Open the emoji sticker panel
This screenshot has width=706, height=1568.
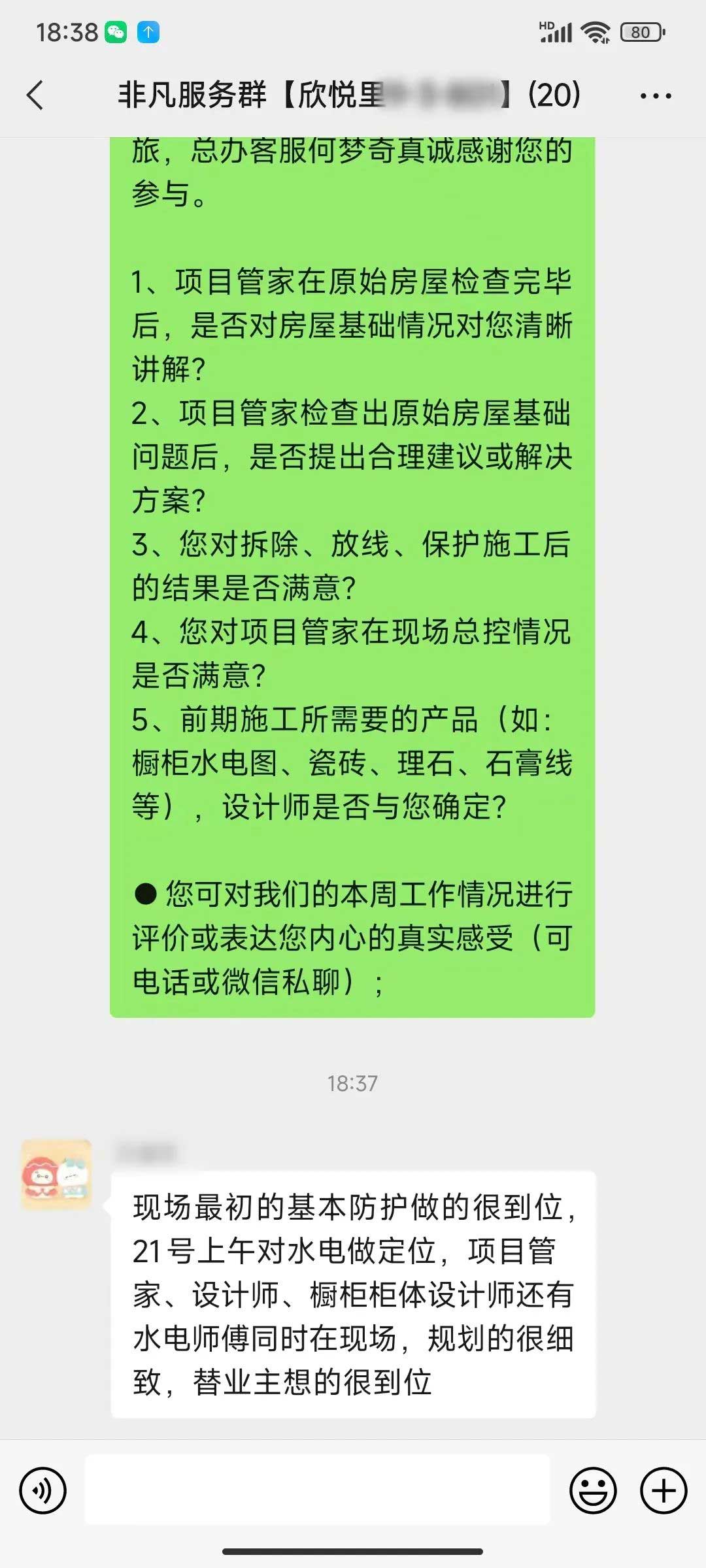(593, 1491)
